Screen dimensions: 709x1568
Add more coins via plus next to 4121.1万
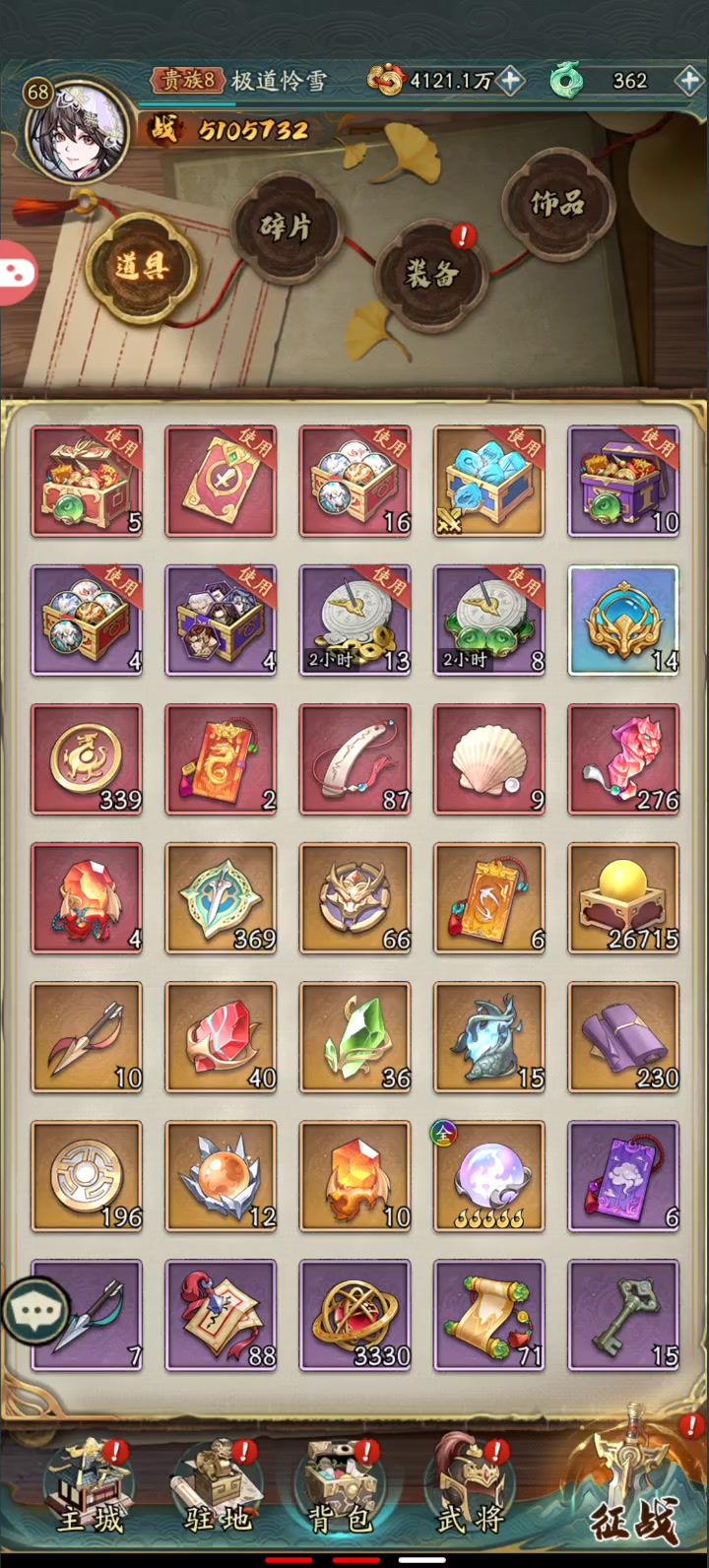[x=510, y=81]
